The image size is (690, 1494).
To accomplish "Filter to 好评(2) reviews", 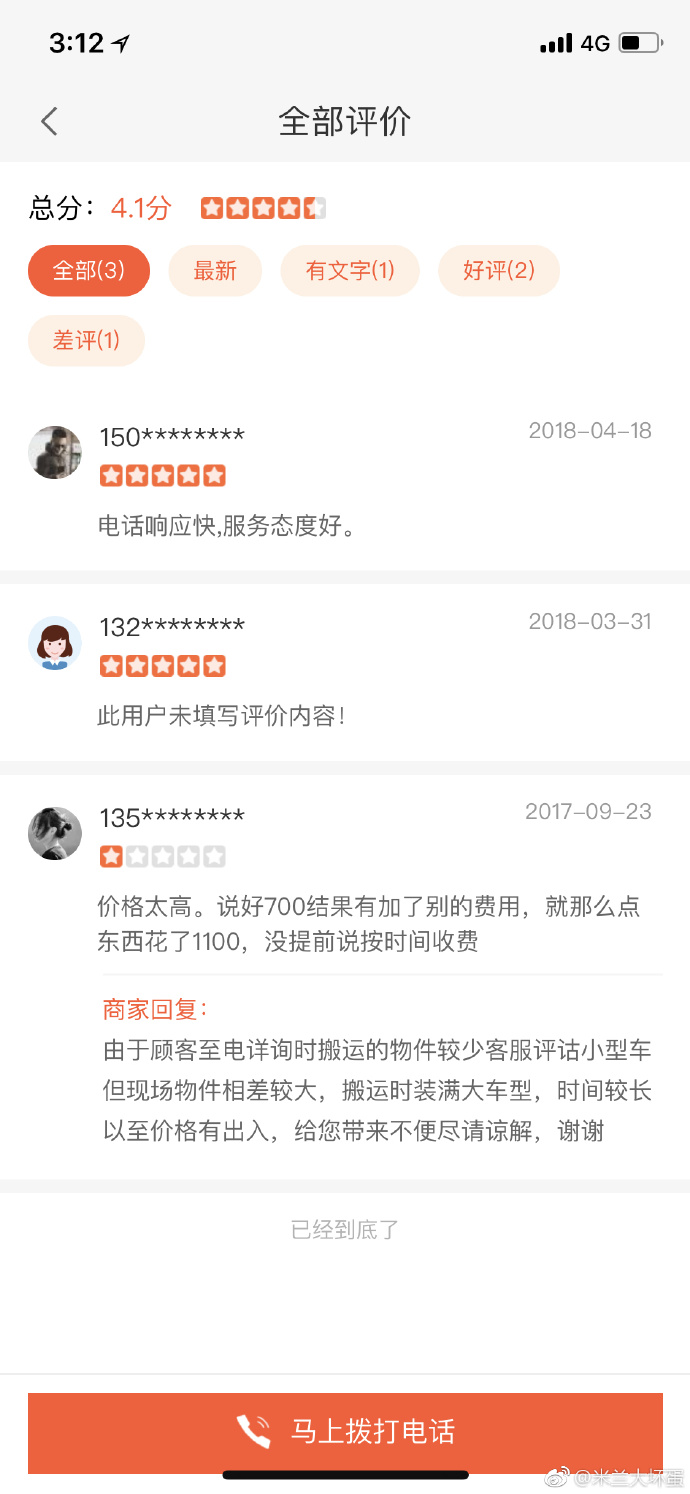I will 498,270.
